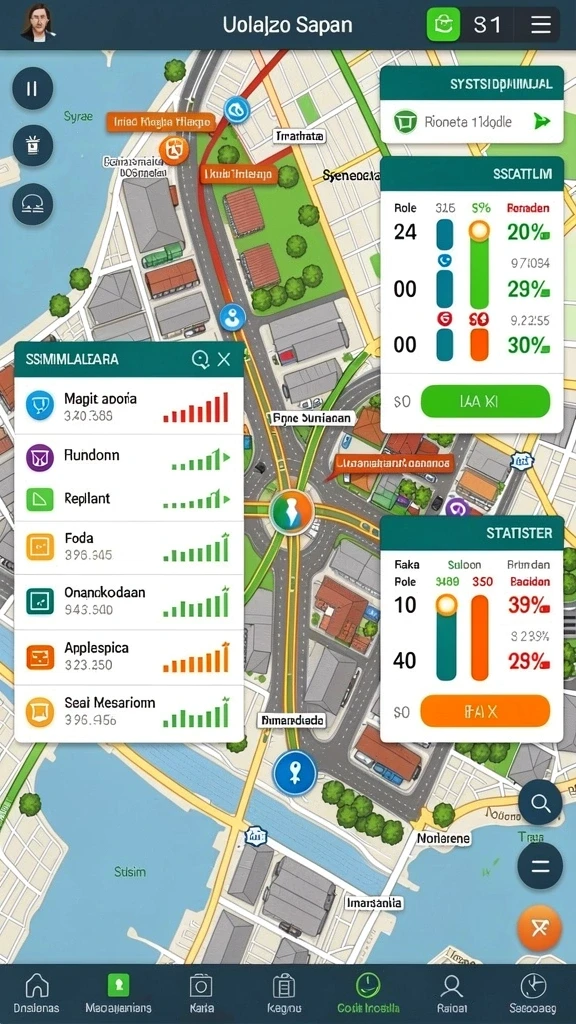576x1024 pixels.
Task: Close the Ssimimlaleara list panel
Action: pos(224,359)
